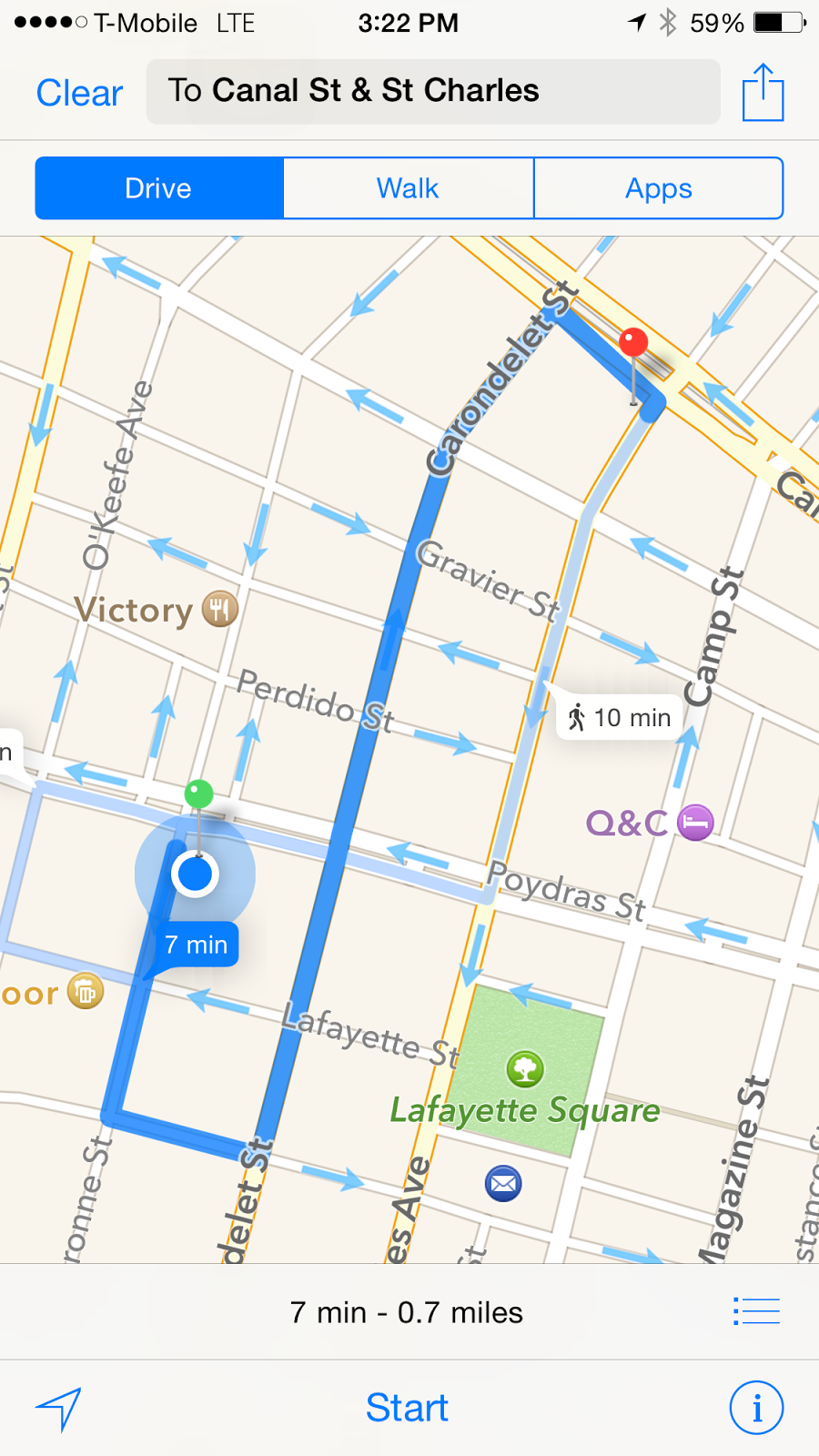Select the 10 min walking route label
Image resolution: width=819 pixels, height=1456 pixels.
coord(619,717)
